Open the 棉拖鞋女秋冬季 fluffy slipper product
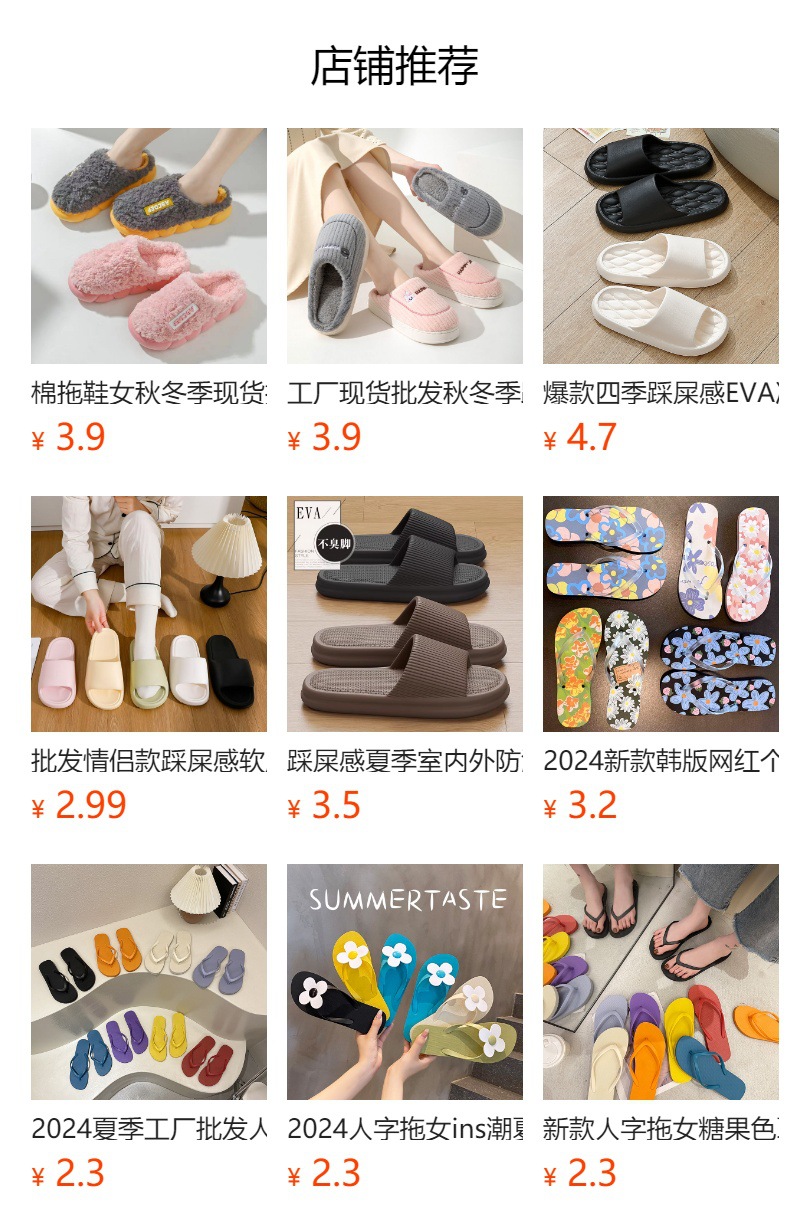Viewport: 790px width, 1232px height. coord(149,246)
